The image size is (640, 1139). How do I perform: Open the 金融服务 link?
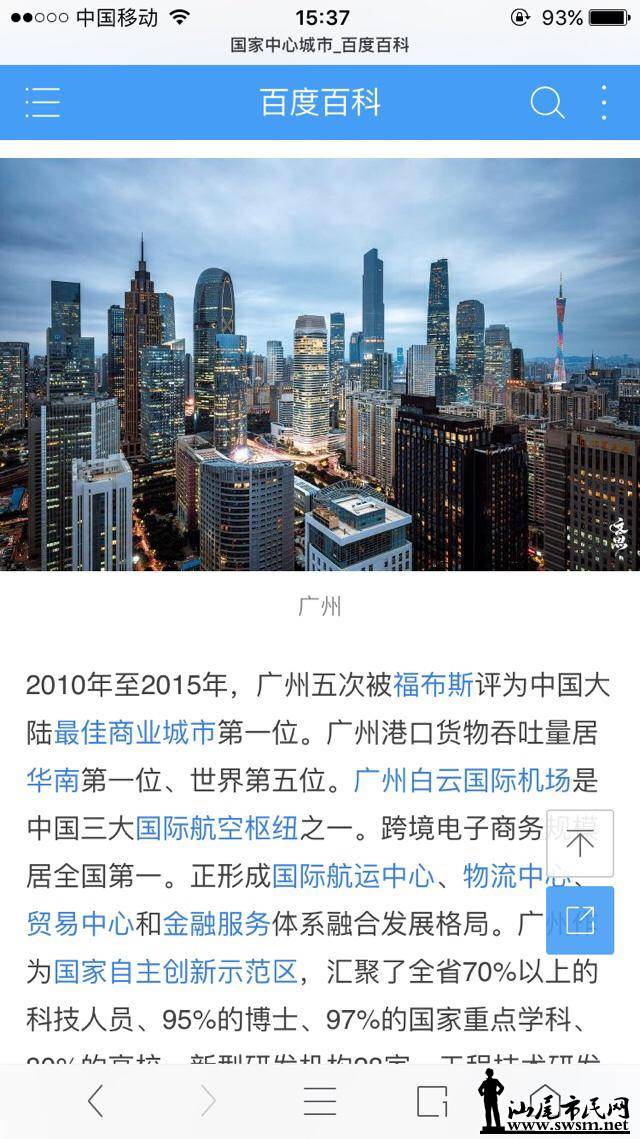pyautogui.click(x=216, y=923)
